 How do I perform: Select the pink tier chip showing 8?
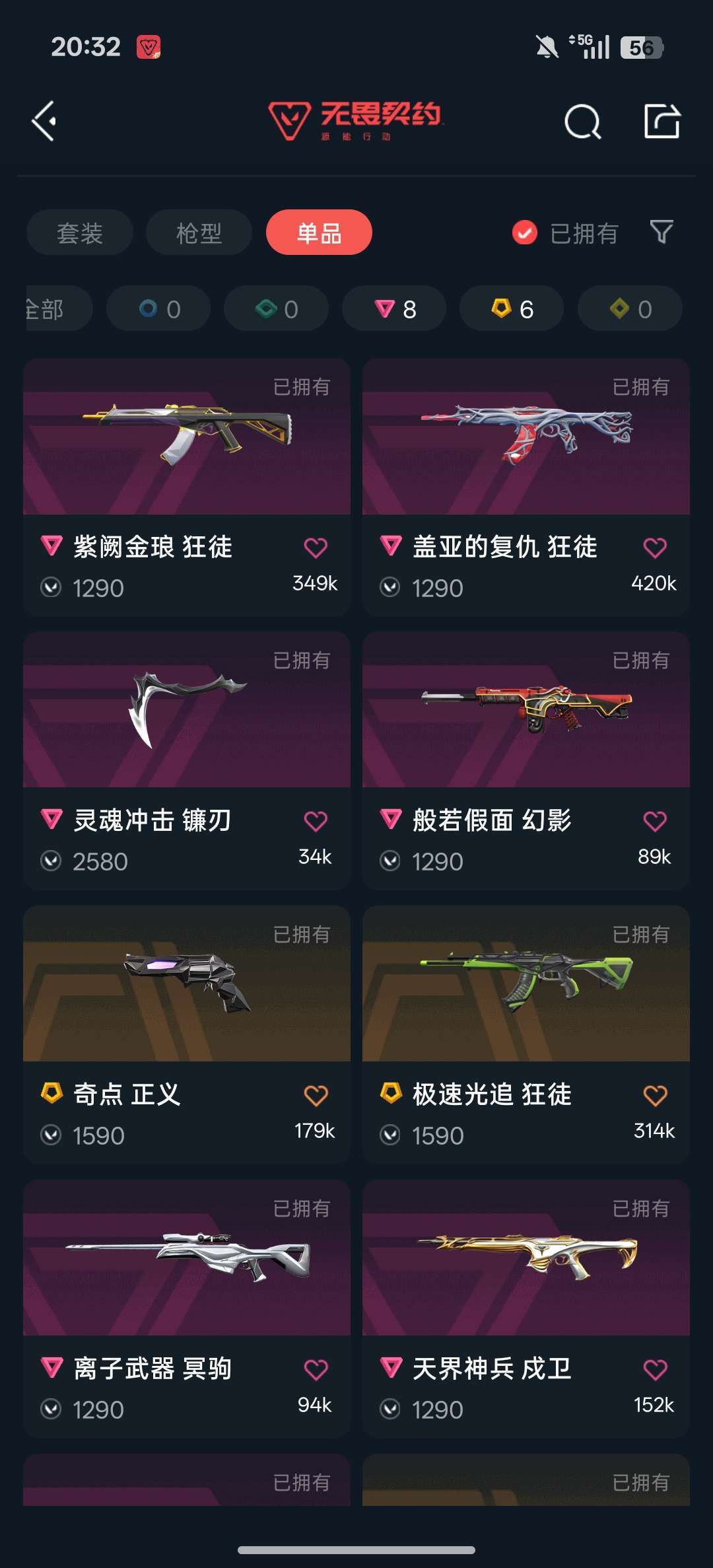[394, 308]
